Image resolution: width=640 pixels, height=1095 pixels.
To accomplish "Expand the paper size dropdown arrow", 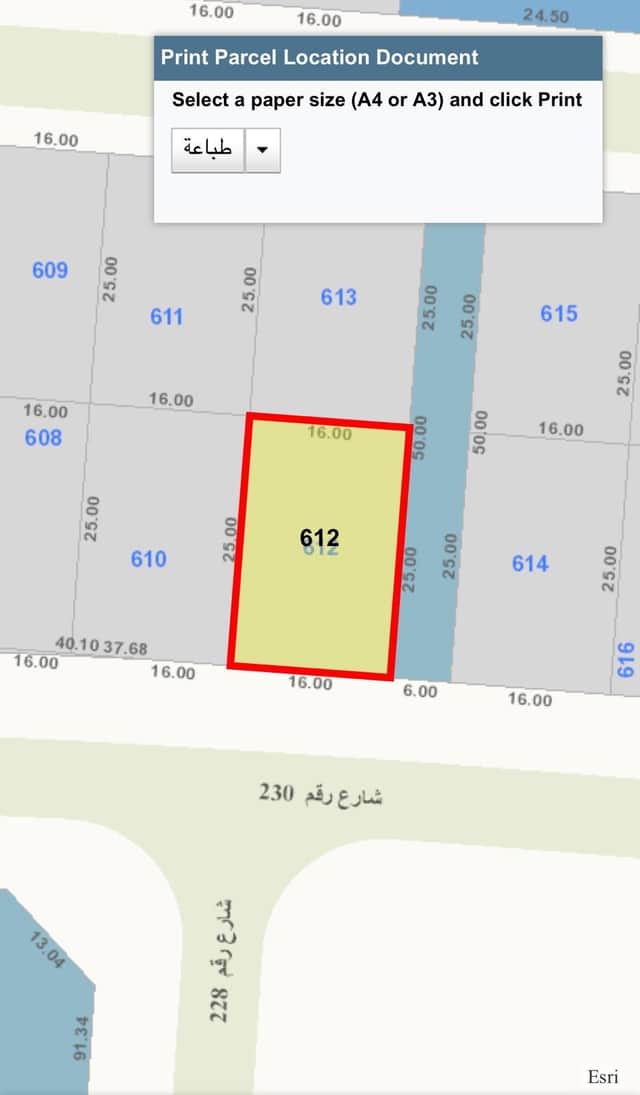I will [x=262, y=150].
